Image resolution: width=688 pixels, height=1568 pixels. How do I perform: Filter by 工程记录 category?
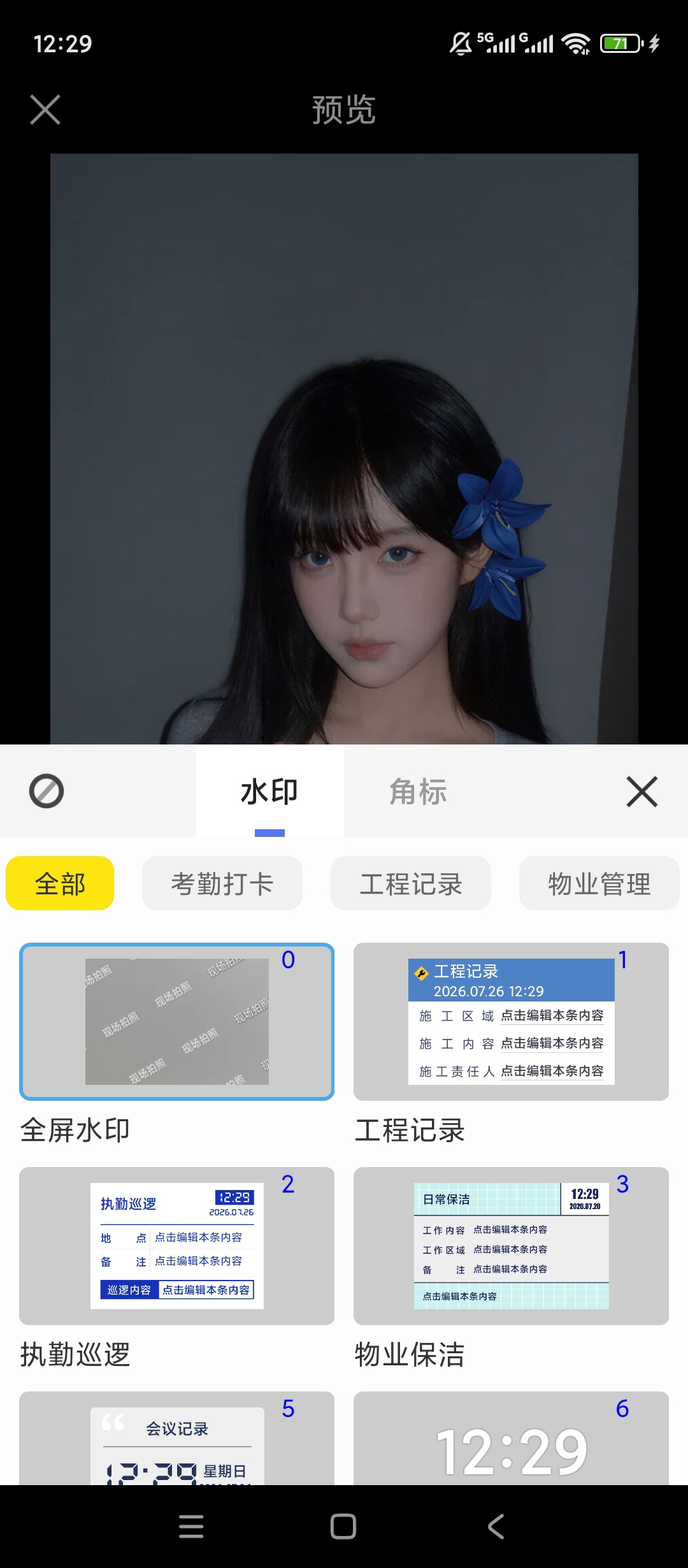tap(411, 883)
